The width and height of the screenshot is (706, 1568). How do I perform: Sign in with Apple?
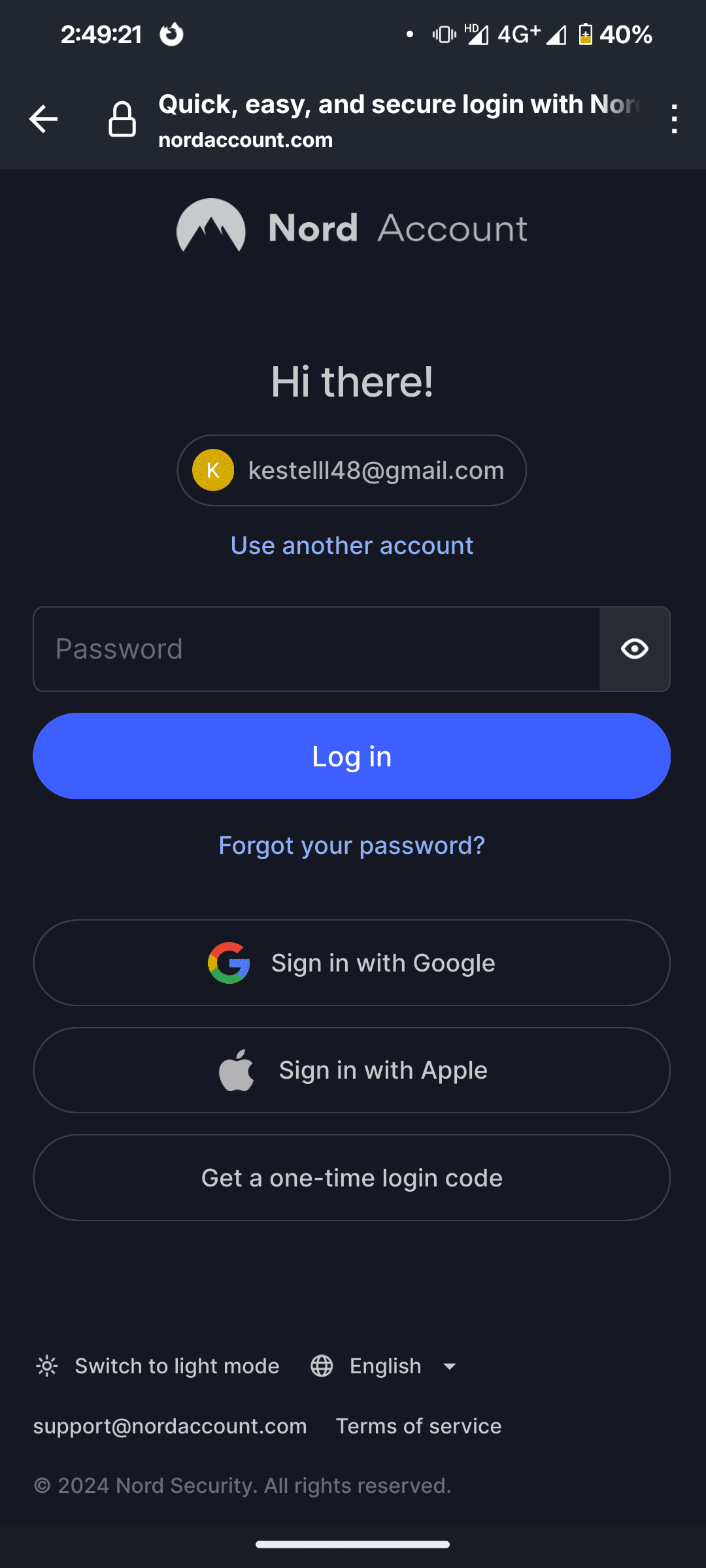pos(352,1070)
